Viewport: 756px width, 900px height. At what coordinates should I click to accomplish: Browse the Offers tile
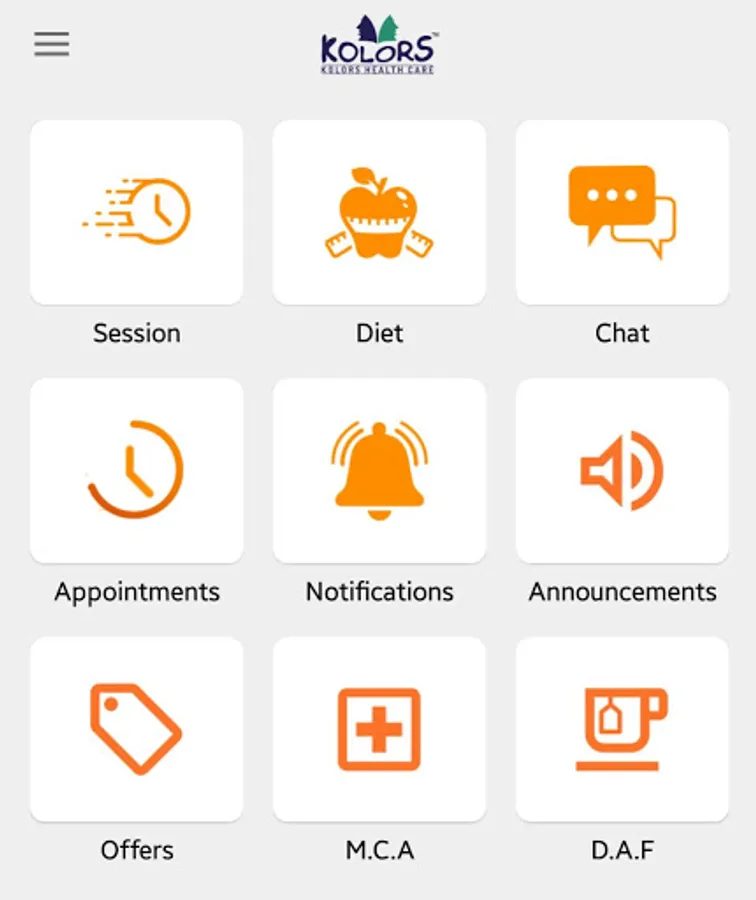[137, 729]
